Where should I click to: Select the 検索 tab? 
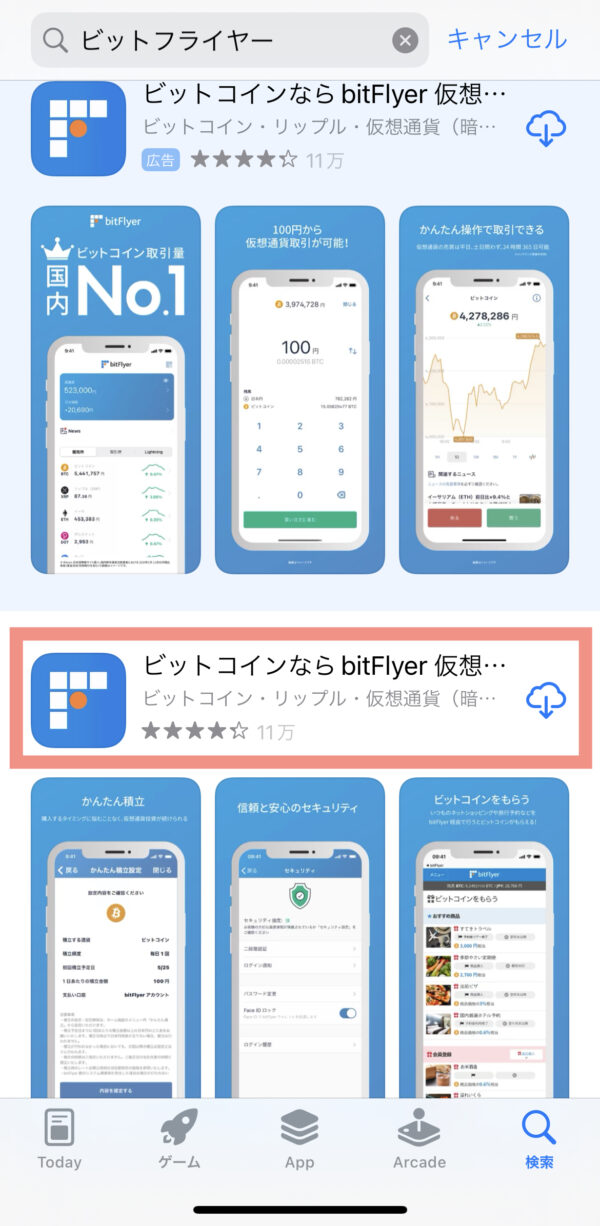coord(539,1139)
